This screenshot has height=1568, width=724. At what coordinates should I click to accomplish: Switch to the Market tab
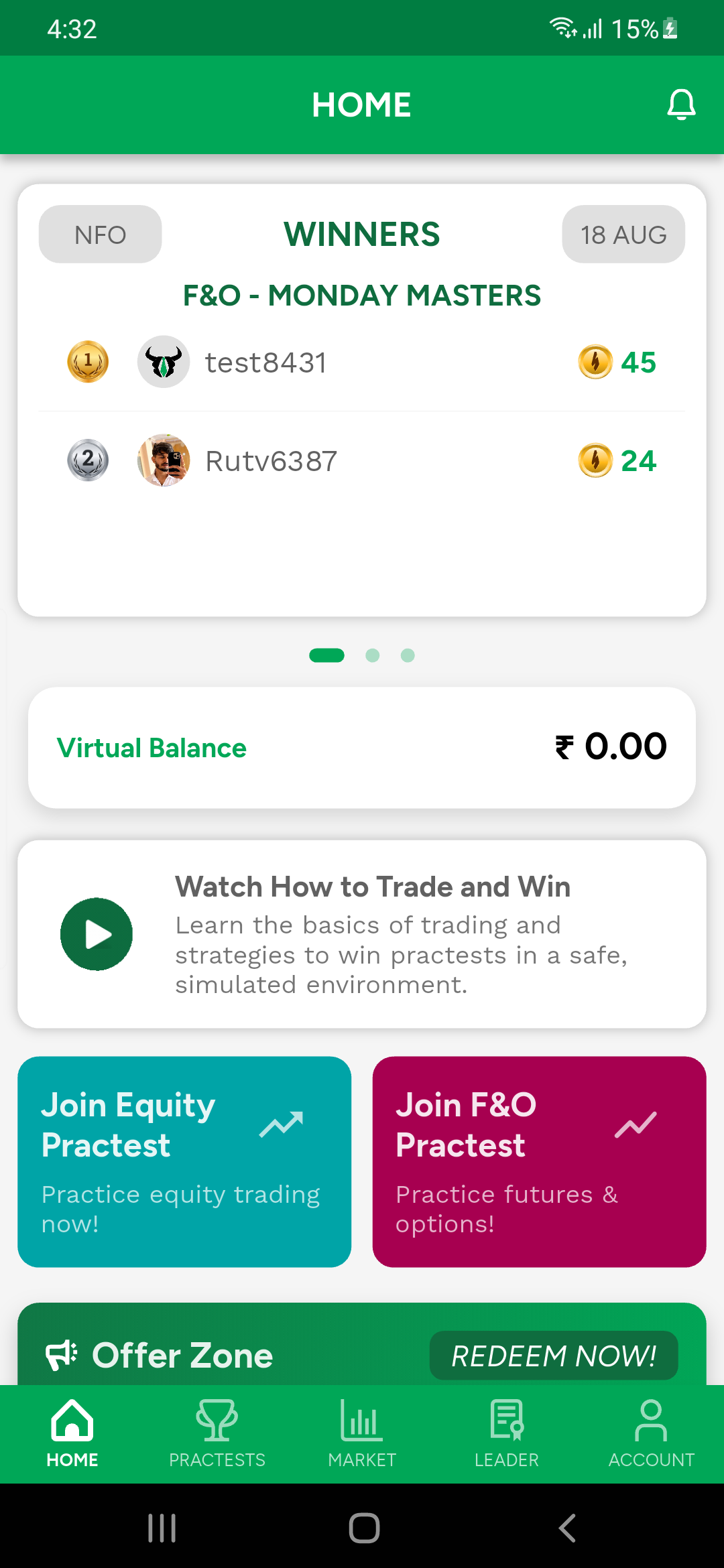click(x=362, y=1434)
